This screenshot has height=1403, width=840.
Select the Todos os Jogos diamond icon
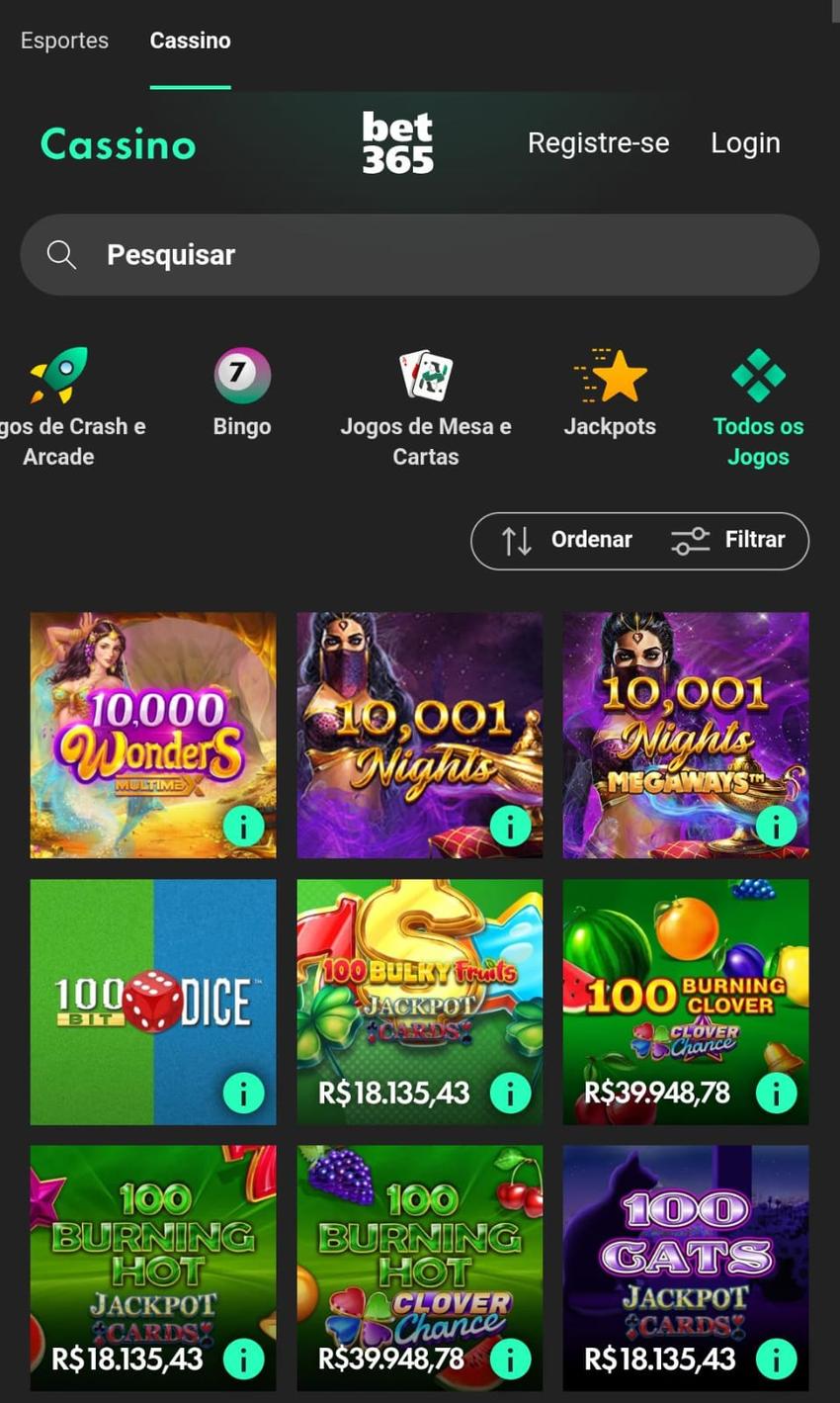click(758, 376)
